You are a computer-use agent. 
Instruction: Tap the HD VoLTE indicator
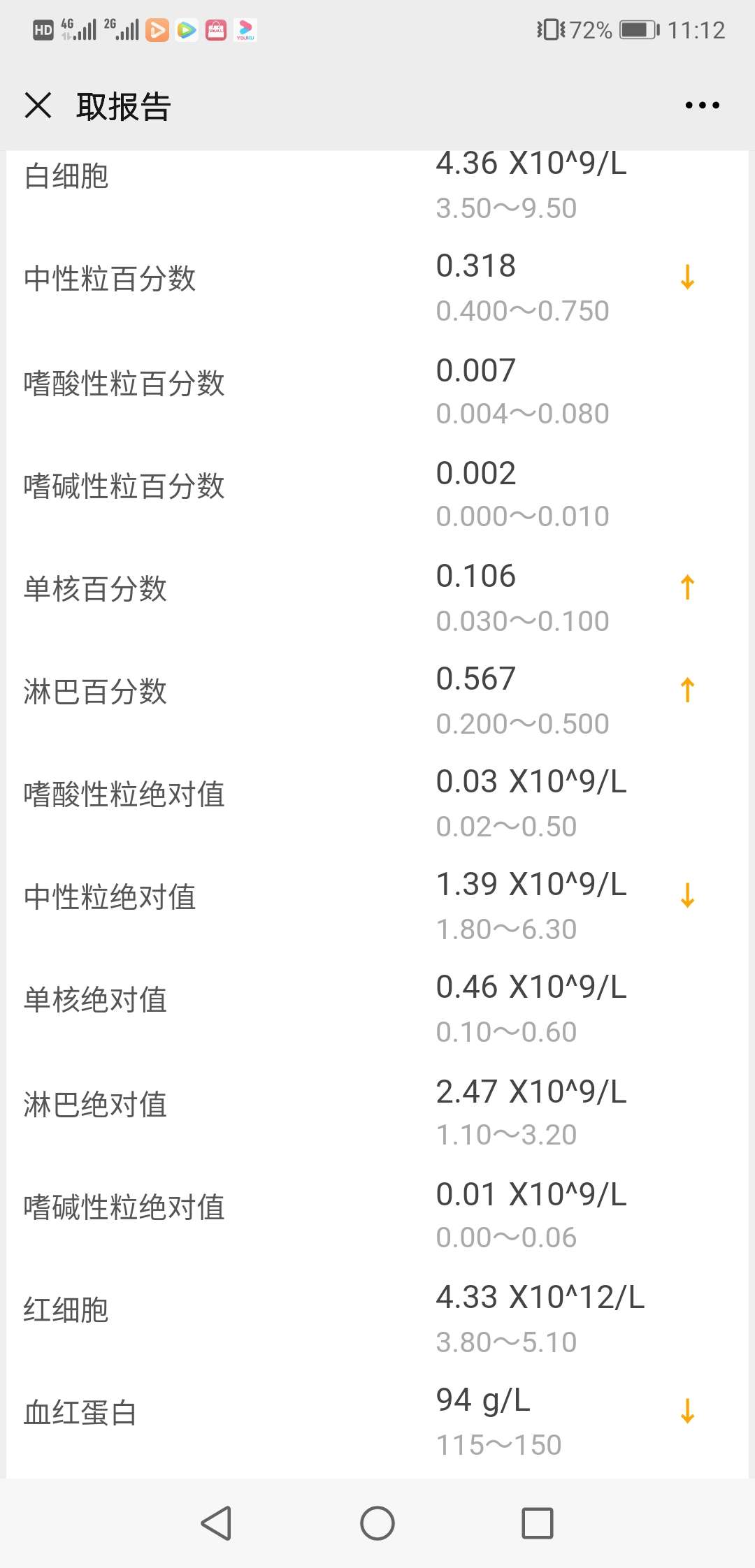pyautogui.click(x=42, y=29)
